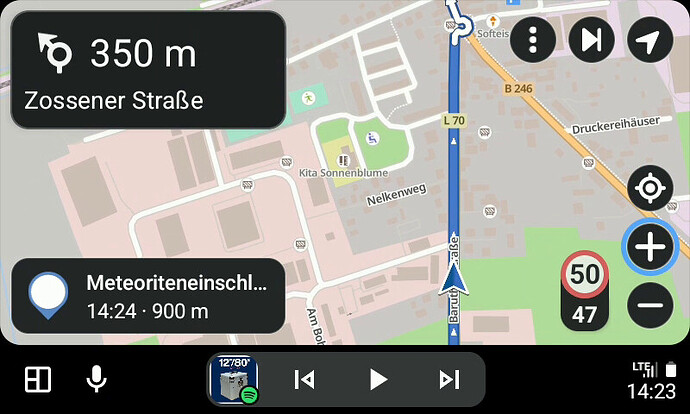Open the Spotify album artwork
The height and width of the screenshot is (414, 690).
(233, 380)
